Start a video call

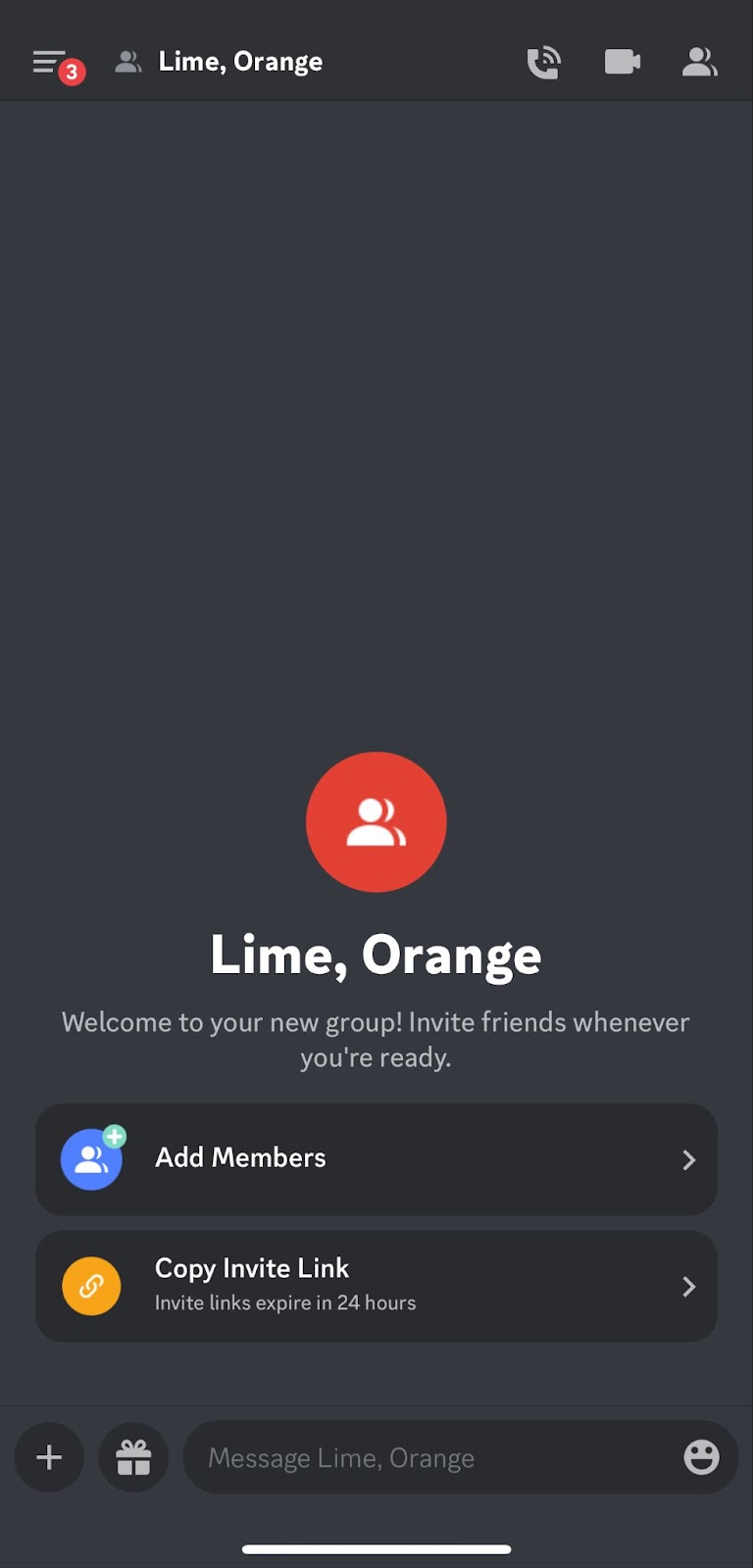[x=622, y=63]
